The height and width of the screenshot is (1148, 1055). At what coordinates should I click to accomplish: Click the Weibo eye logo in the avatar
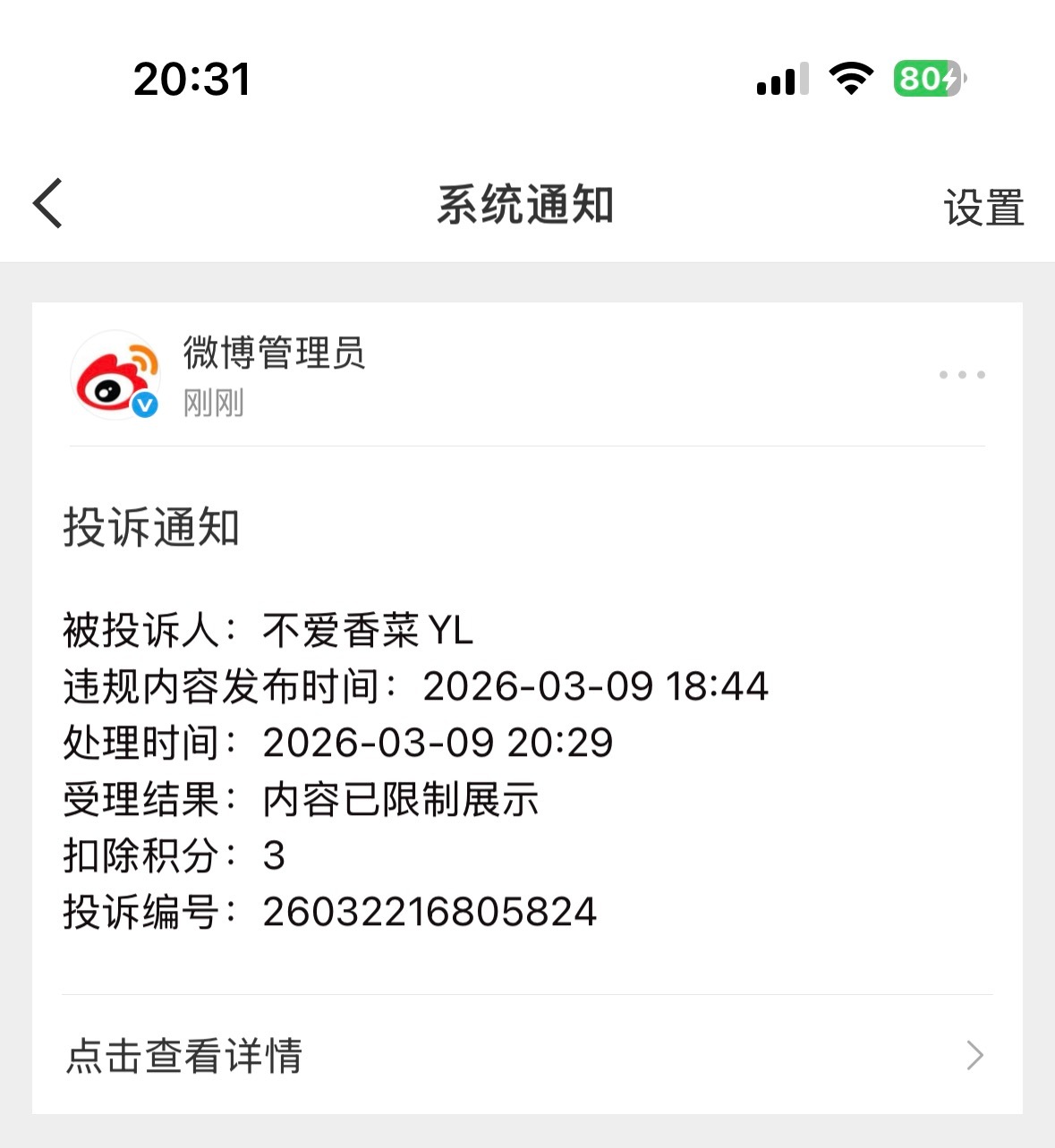click(x=109, y=385)
